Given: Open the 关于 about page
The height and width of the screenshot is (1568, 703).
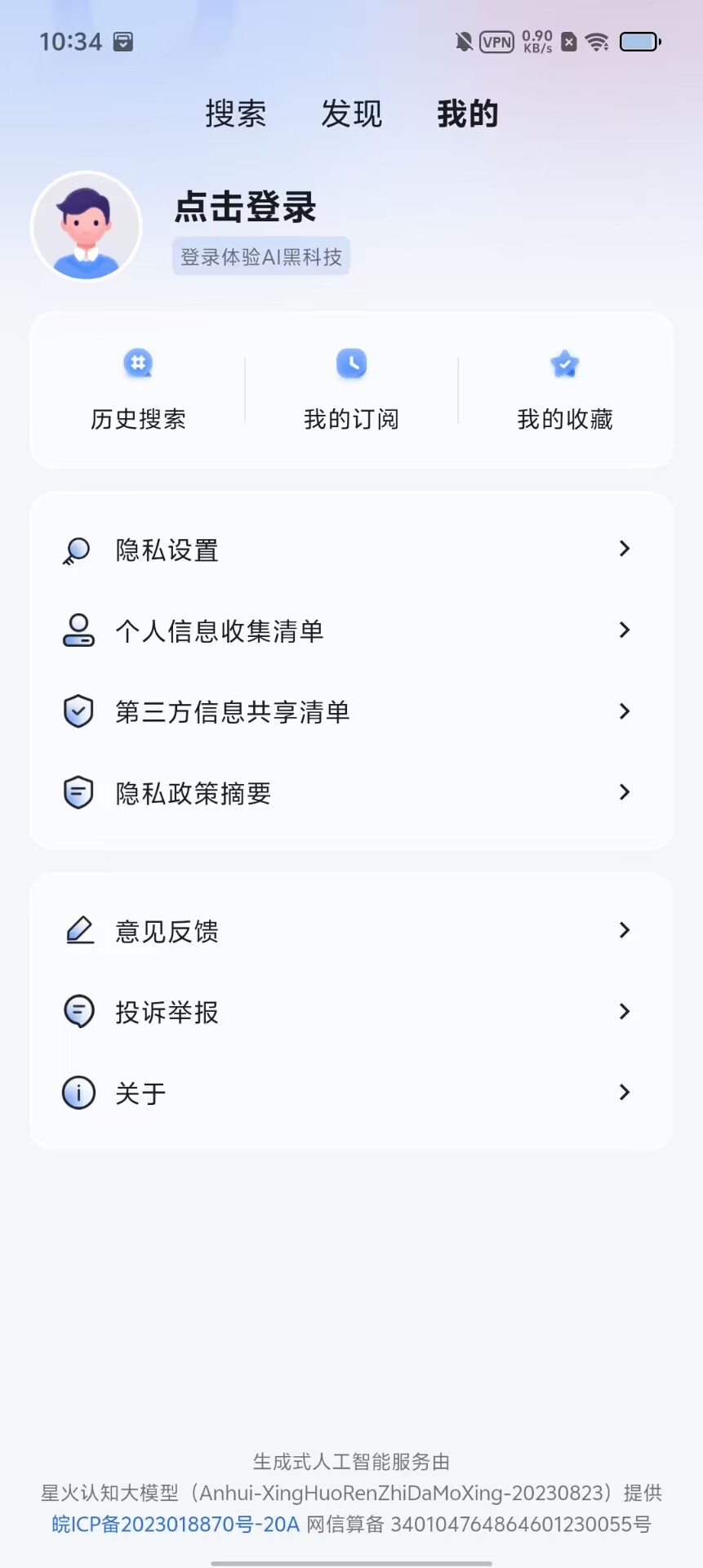Looking at the screenshot, I should click(351, 1093).
